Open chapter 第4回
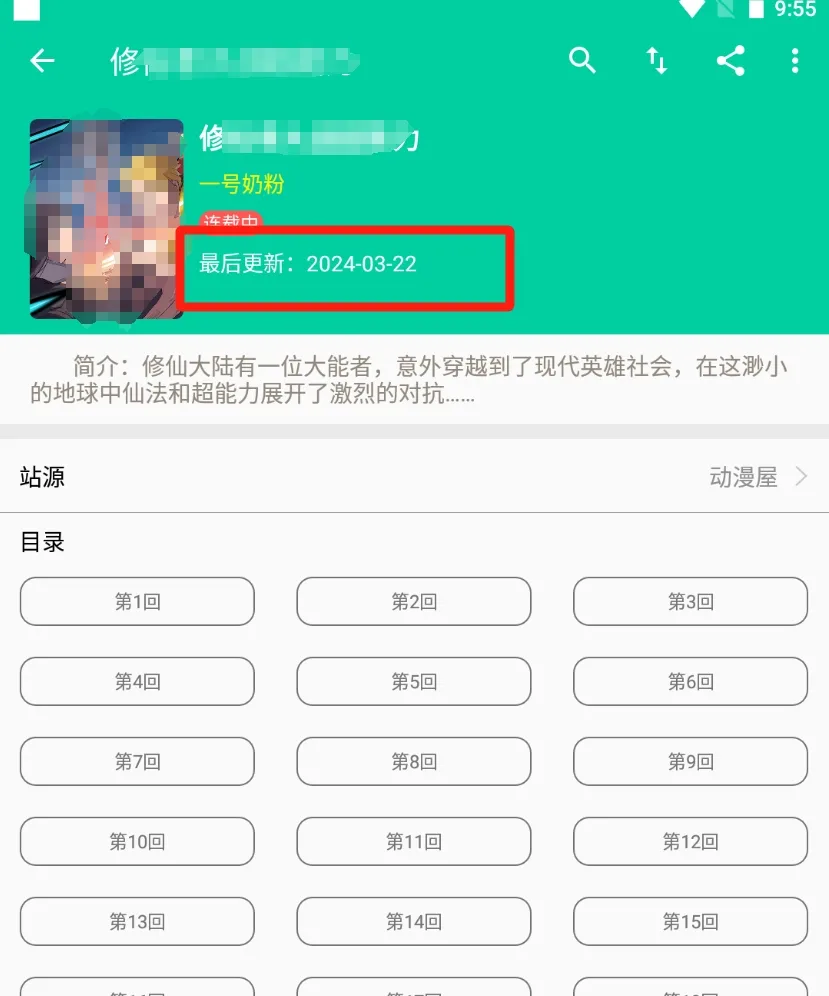The image size is (829, 996). 137,681
